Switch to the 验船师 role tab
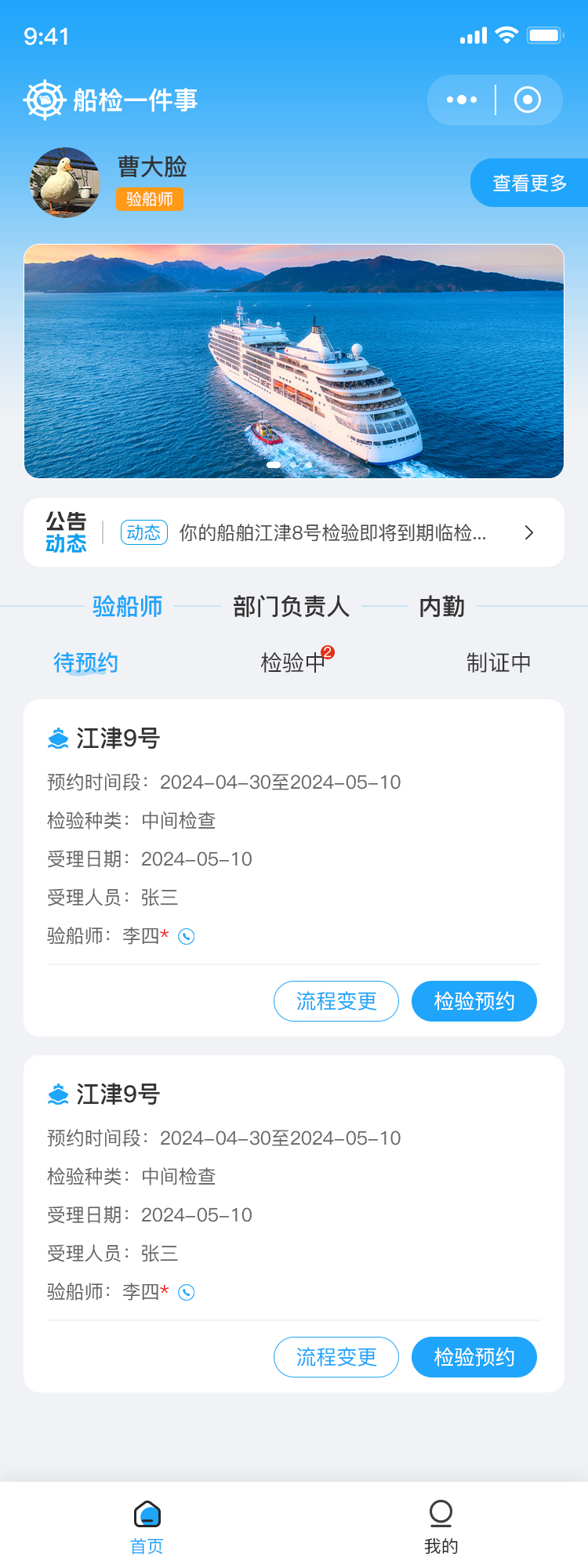Screen dimensions: 588x1568 (127, 606)
